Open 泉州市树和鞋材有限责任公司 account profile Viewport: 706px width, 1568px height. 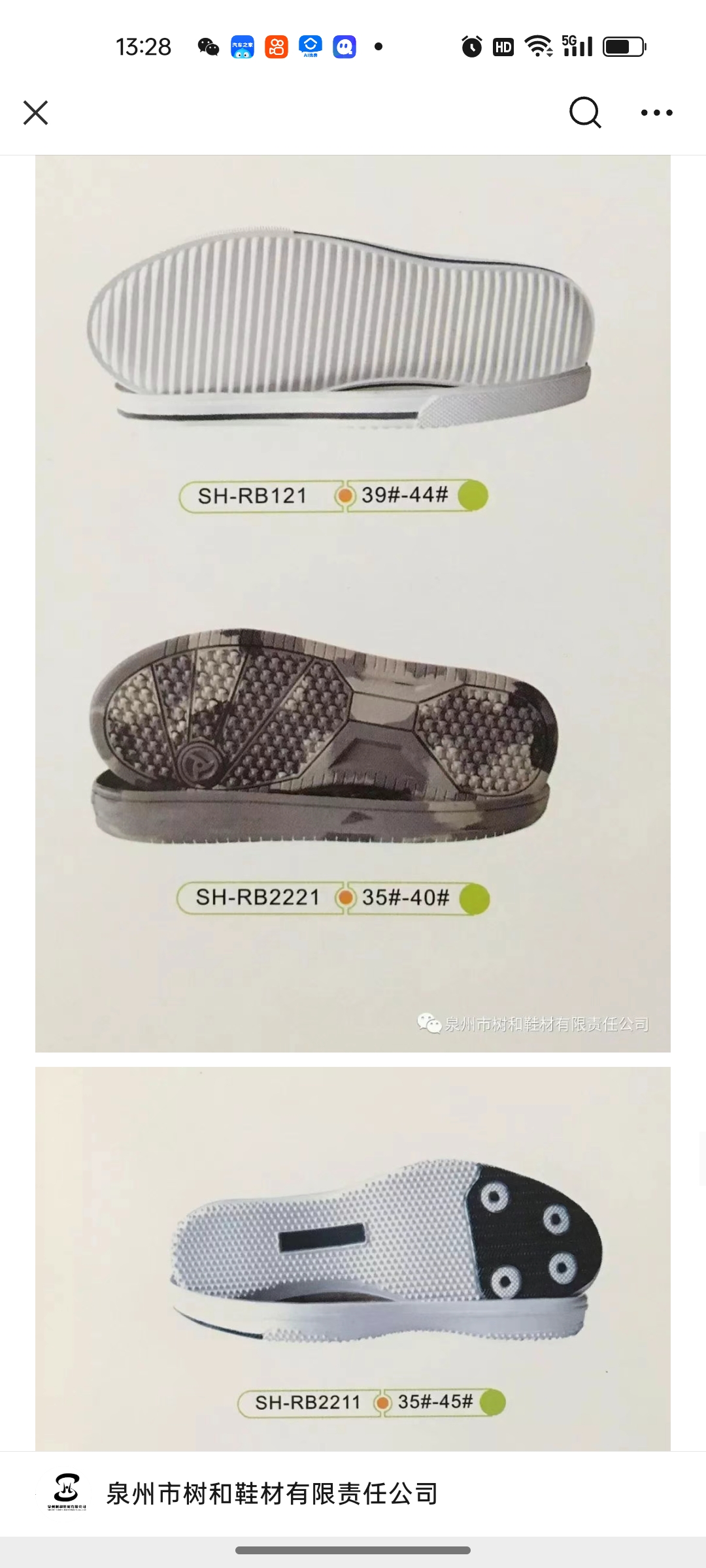point(272,1494)
